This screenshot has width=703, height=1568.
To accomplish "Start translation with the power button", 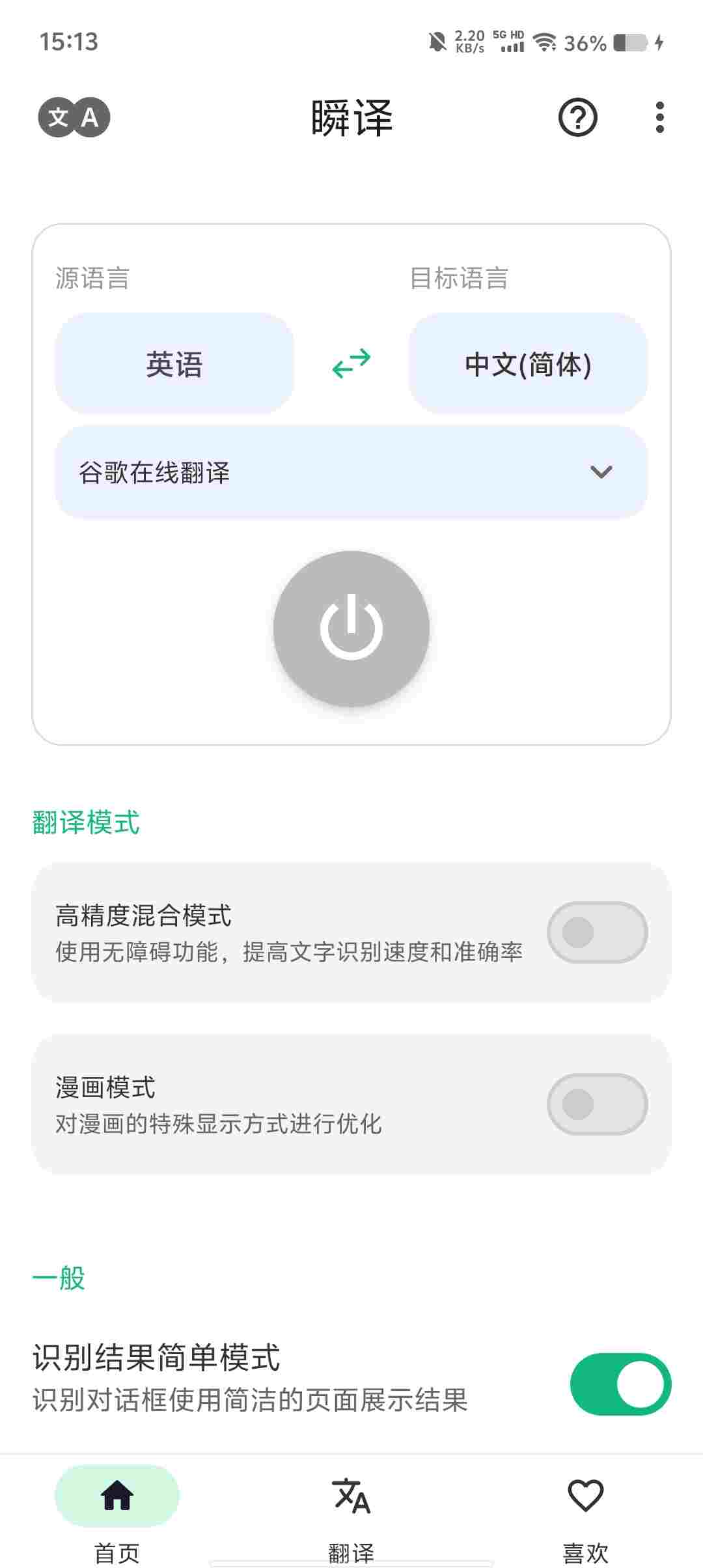I will coord(351,628).
